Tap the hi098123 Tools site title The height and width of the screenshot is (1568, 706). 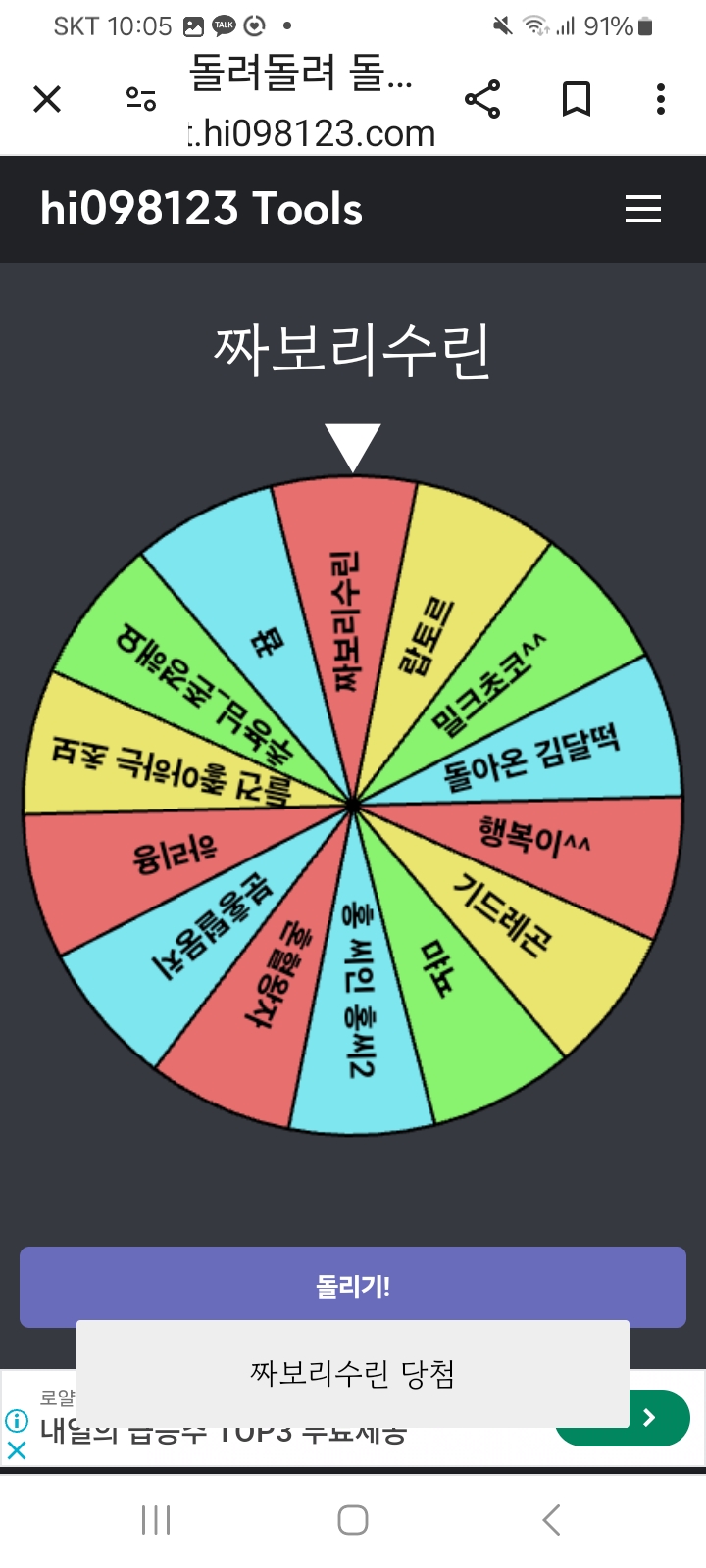pyautogui.click(x=201, y=209)
